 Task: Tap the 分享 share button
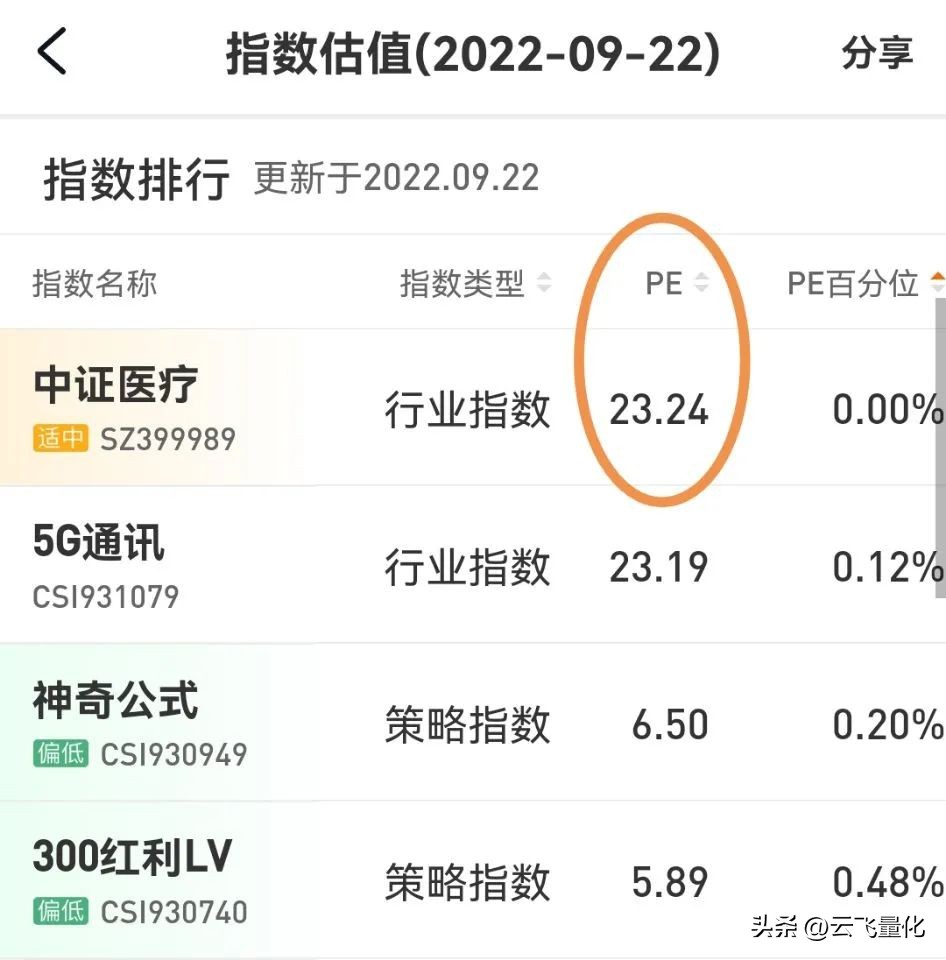click(x=877, y=55)
